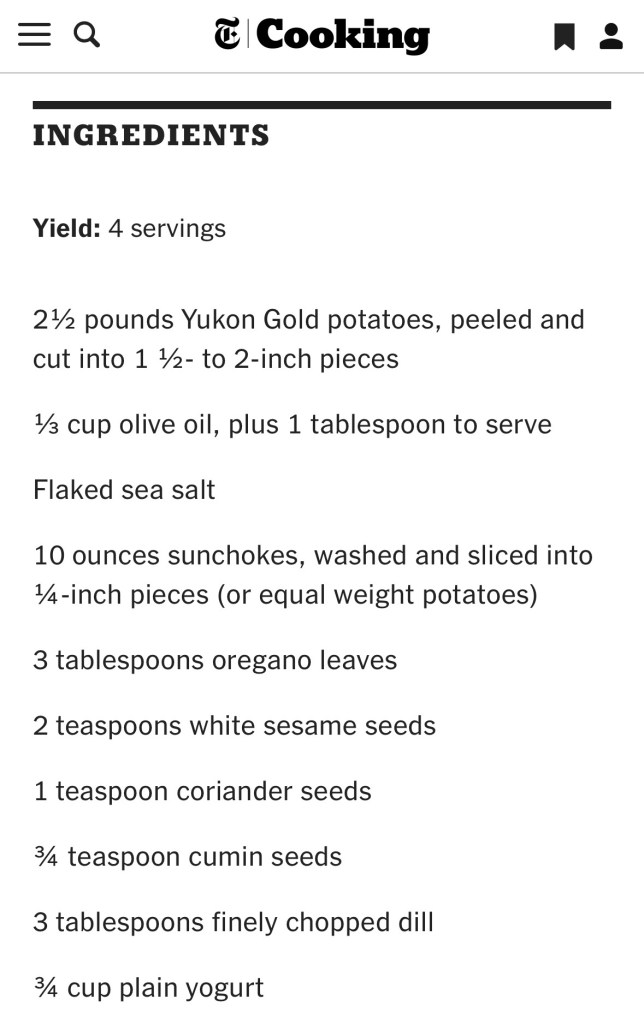Open the account profile icon
Image resolution: width=644 pixels, height=1024 pixels.
pyautogui.click(x=611, y=37)
